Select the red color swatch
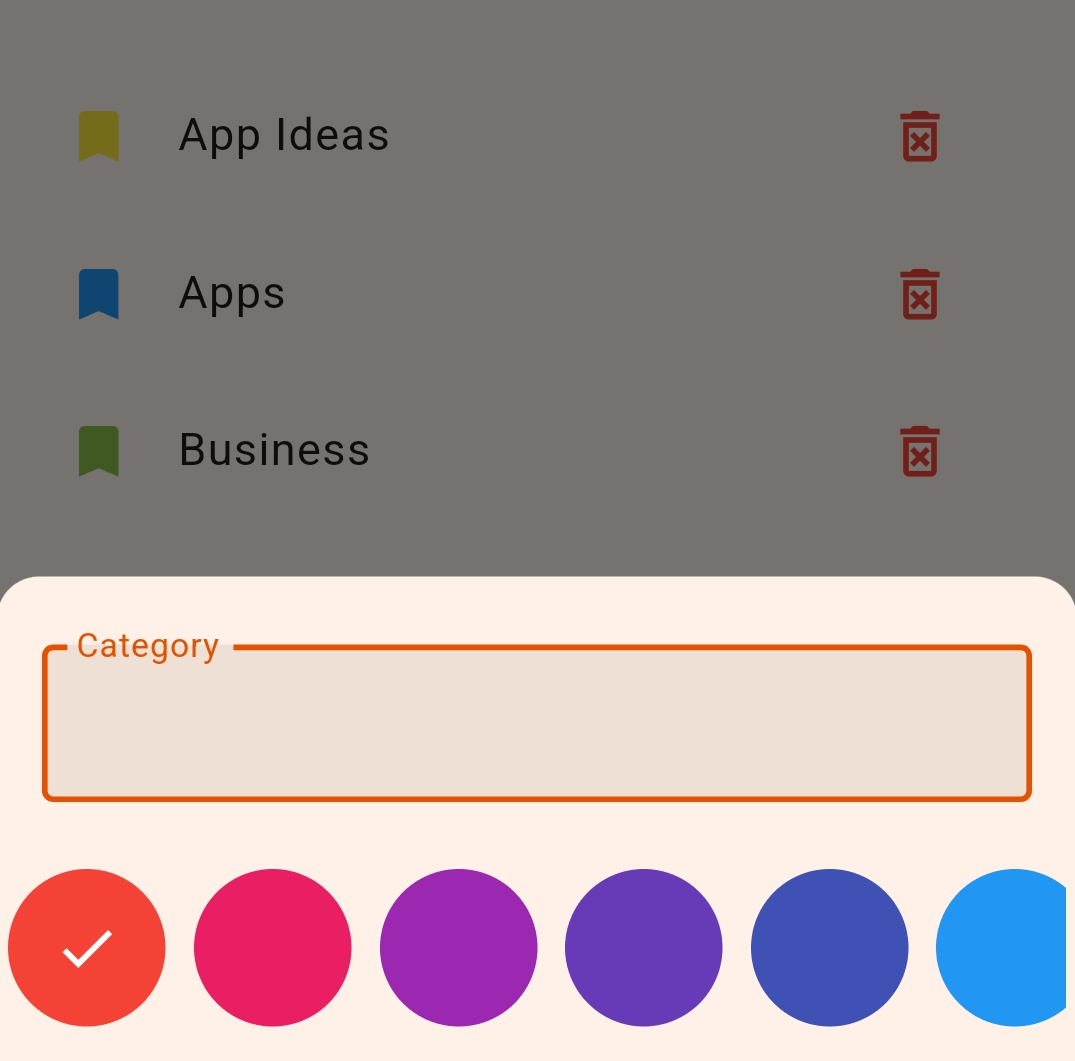Screen dimensions: 1075x1061 [87, 947]
